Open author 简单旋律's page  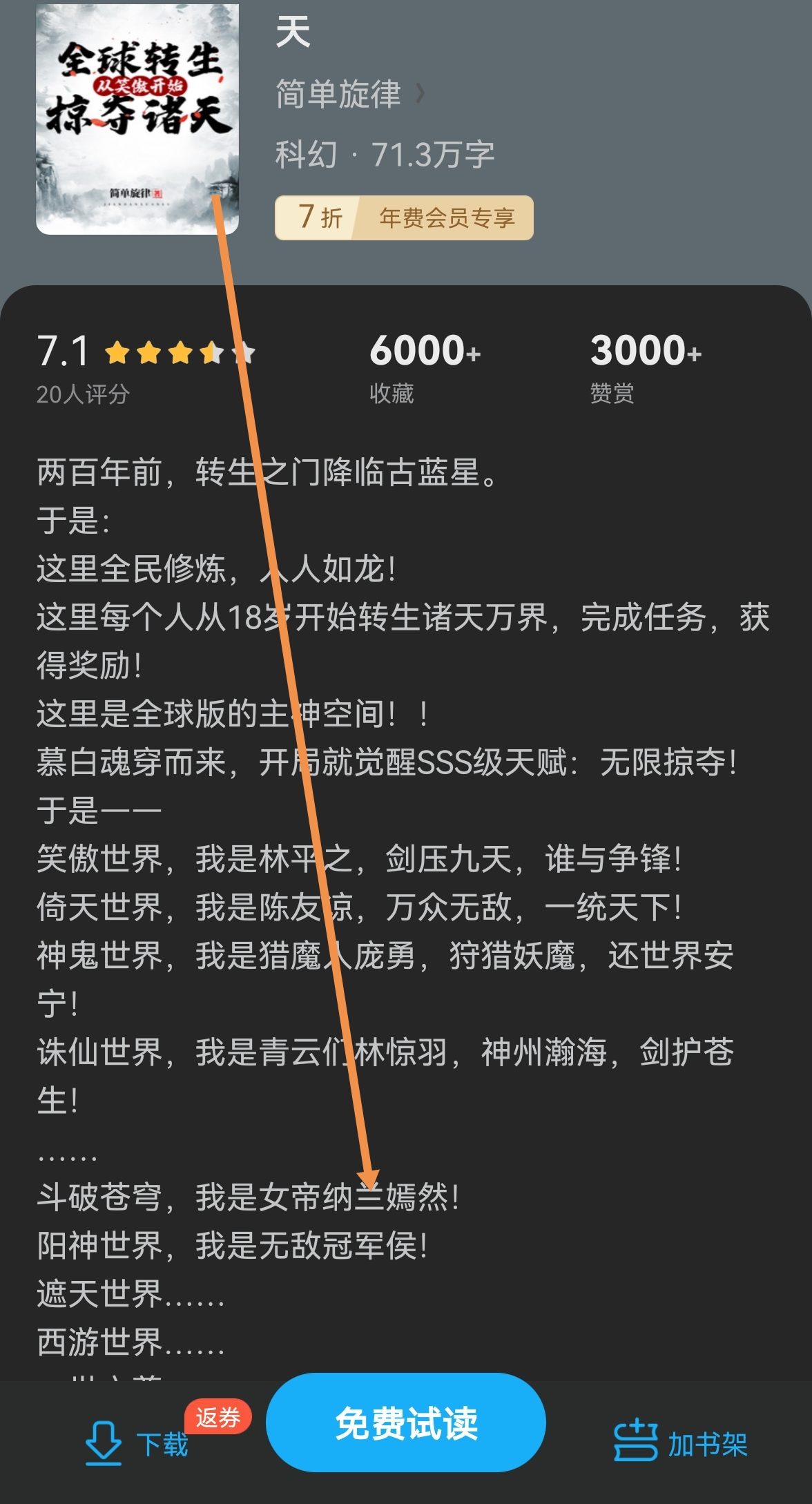(349, 95)
